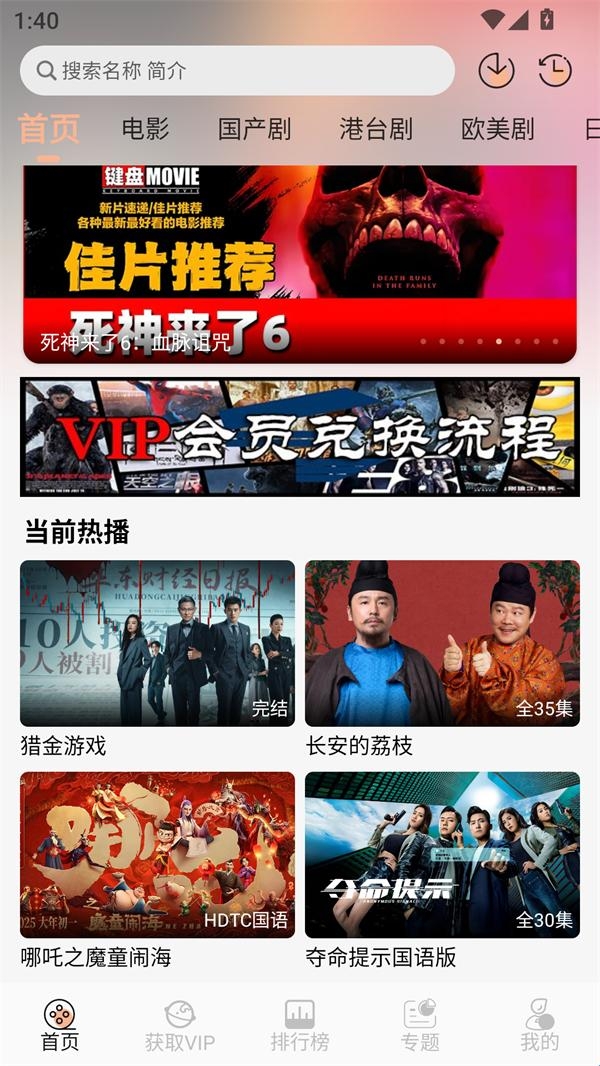Go to the 欧美剧 tab

pos(497,129)
